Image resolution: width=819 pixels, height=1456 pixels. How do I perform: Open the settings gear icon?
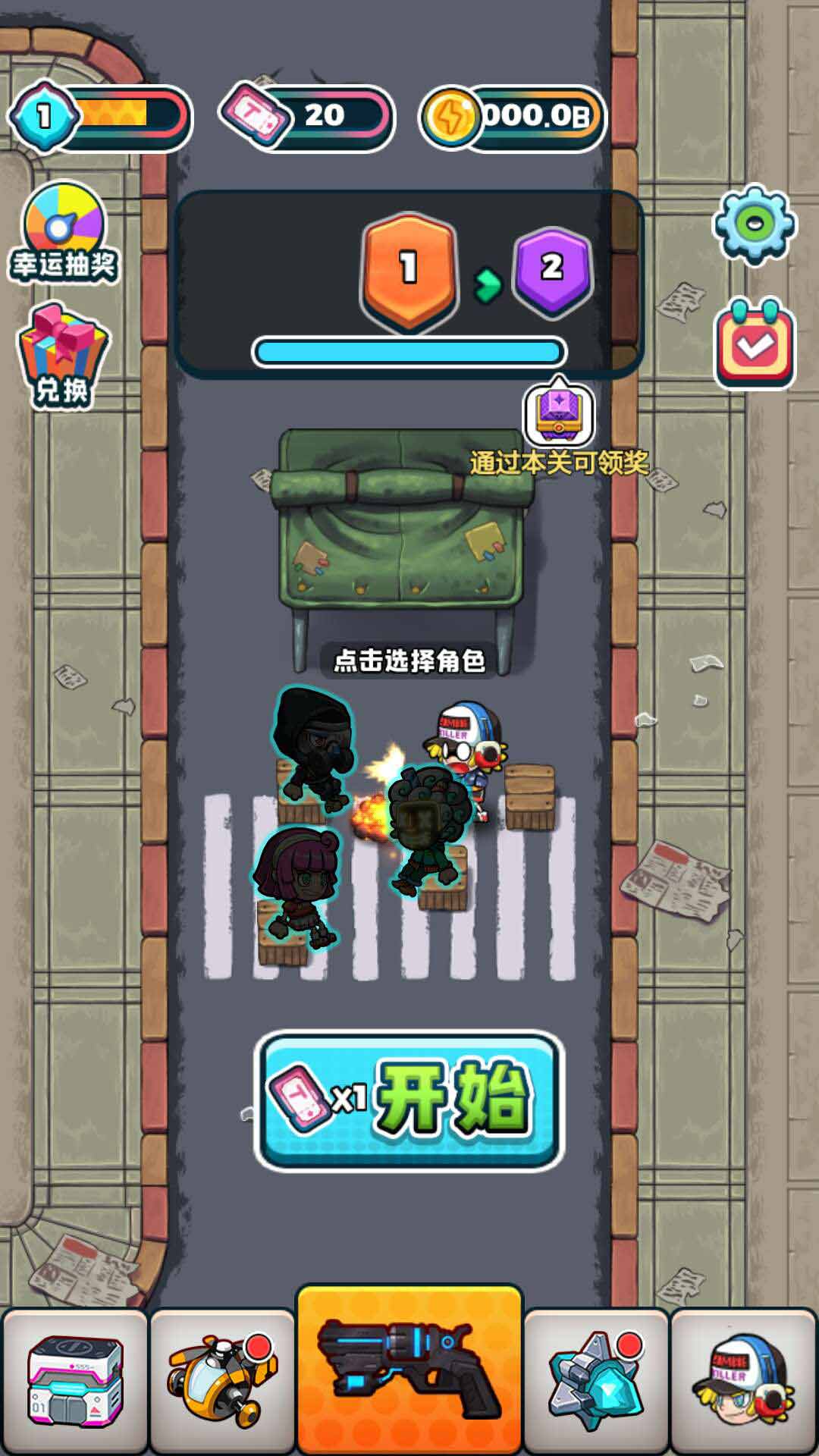[754, 224]
